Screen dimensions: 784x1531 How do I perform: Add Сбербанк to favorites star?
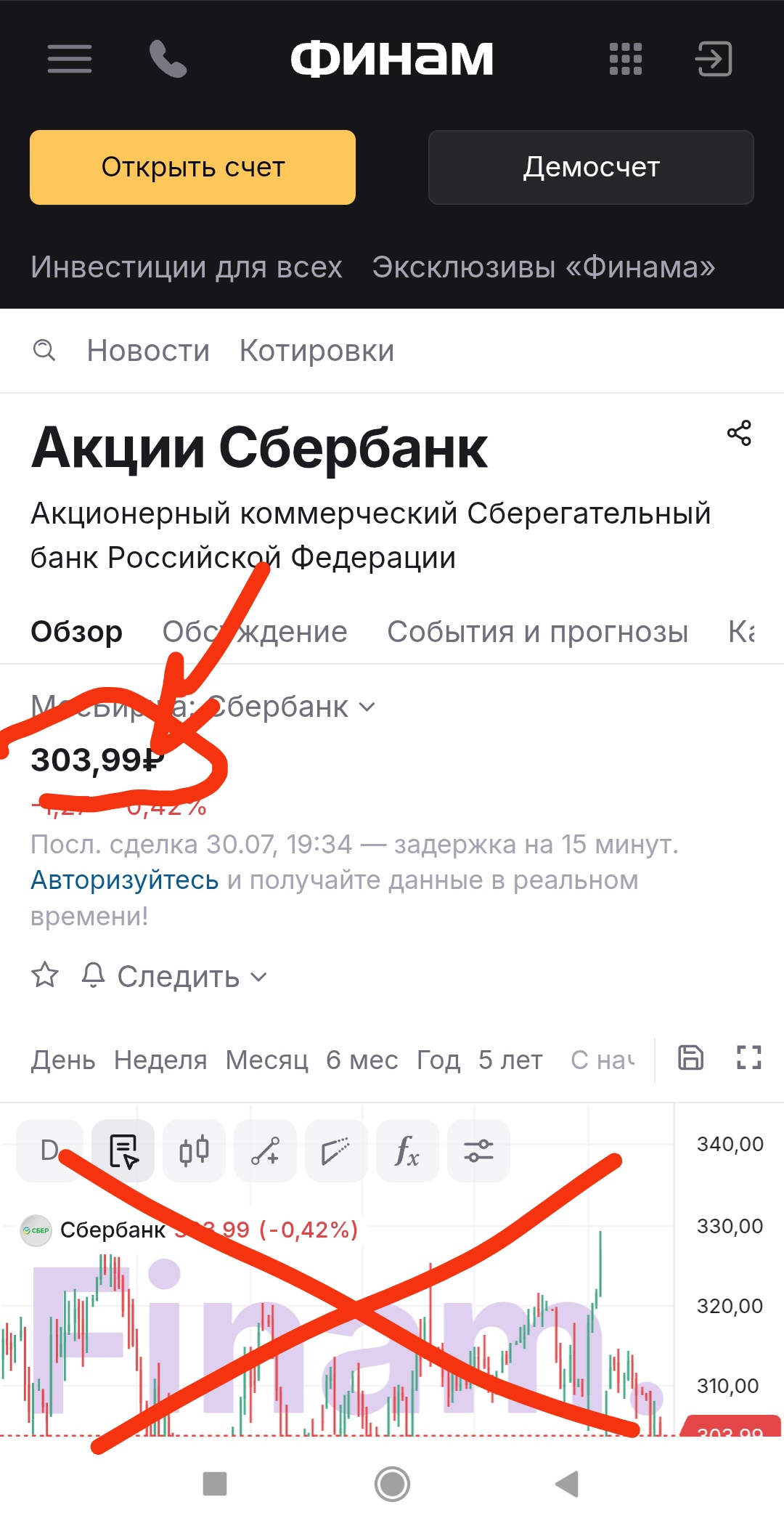point(45,975)
